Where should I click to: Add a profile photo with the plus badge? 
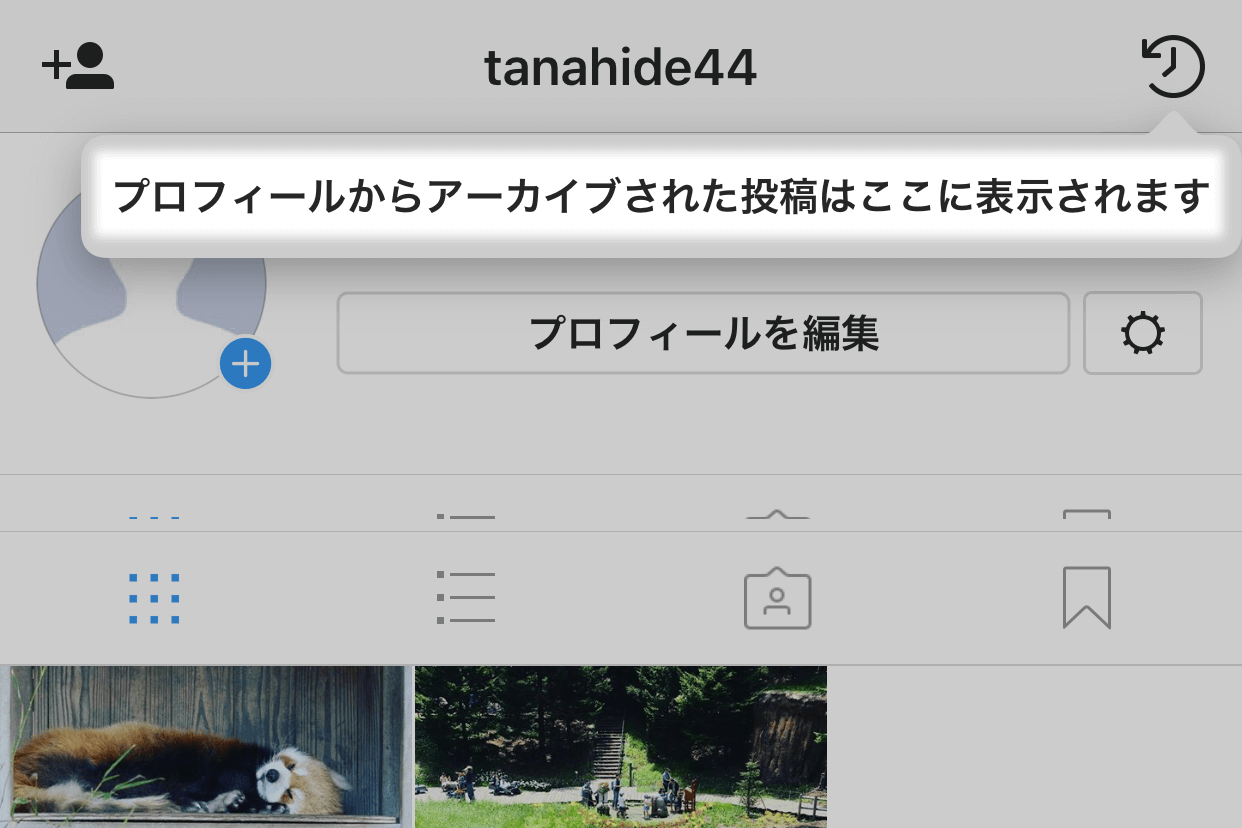pos(245,364)
